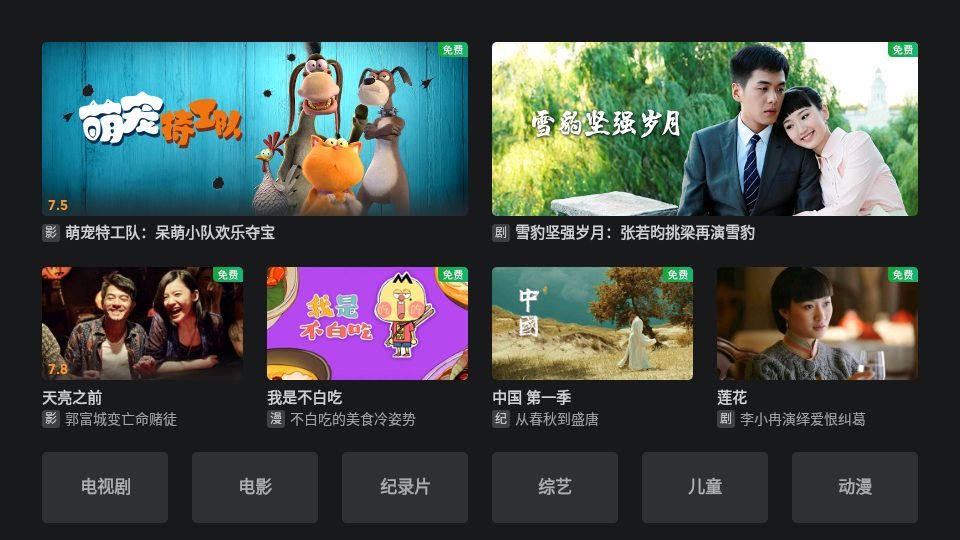Browse the 纪录片 category
Screen dimensions: 960x540
tap(405, 487)
